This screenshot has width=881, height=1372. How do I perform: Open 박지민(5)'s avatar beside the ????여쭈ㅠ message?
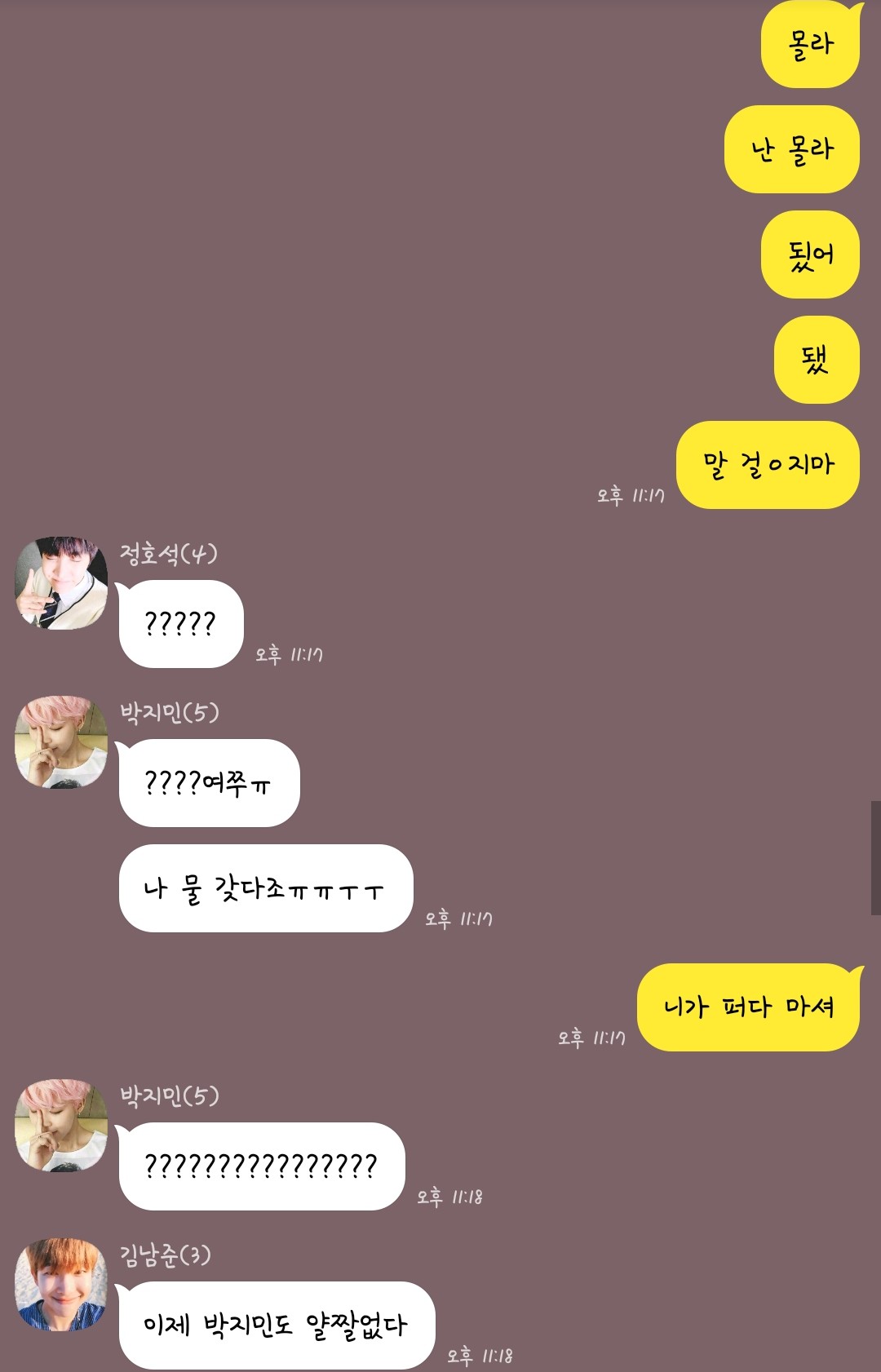click(61, 741)
